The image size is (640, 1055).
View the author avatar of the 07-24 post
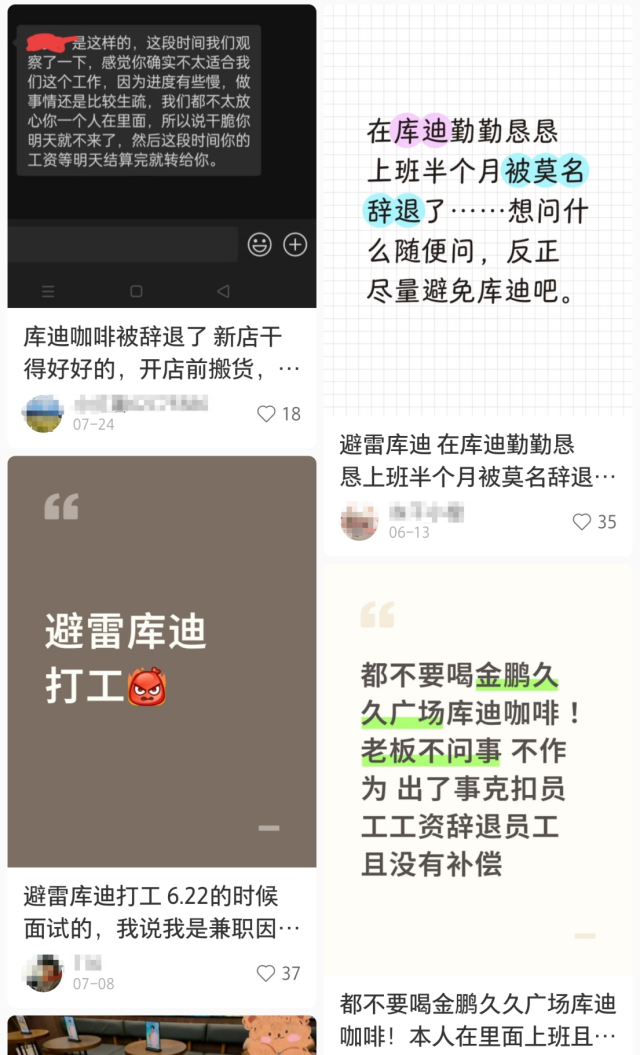pyautogui.click(x=44, y=413)
